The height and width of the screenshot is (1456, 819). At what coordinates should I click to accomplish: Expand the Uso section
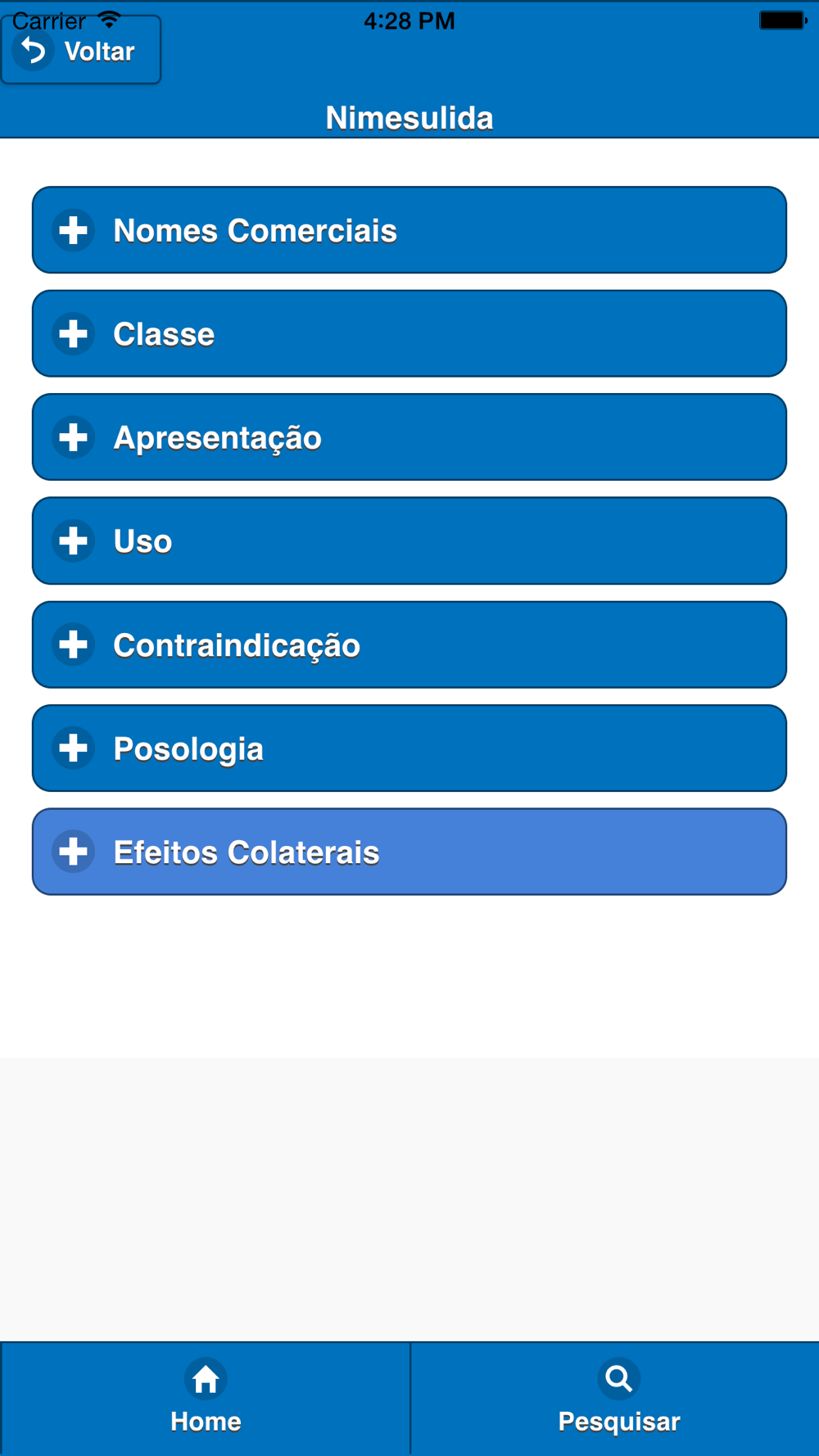point(409,540)
